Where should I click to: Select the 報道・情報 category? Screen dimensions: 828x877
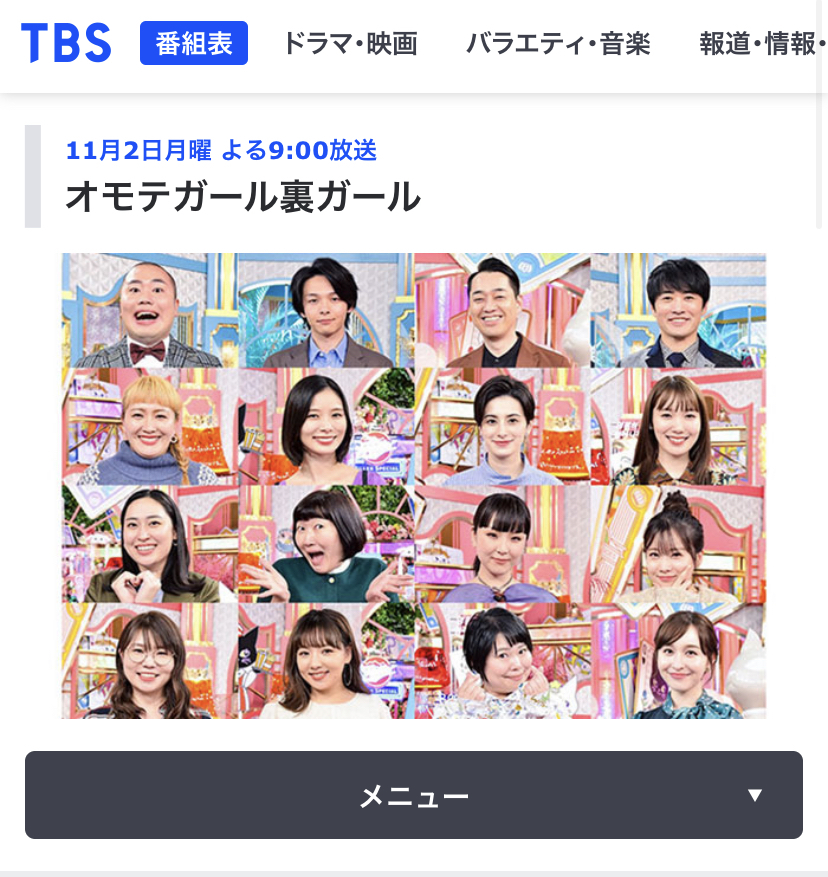tap(762, 44)
